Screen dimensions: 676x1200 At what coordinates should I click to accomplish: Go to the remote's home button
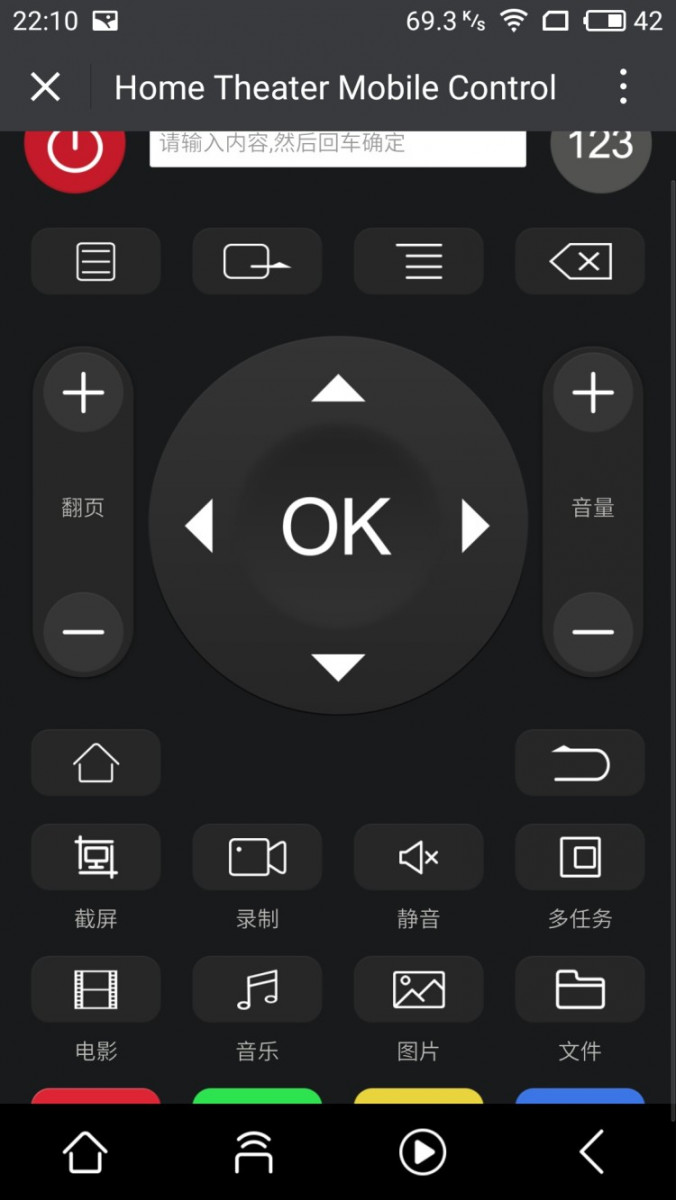pyautogui.click(x=96, y=763)
